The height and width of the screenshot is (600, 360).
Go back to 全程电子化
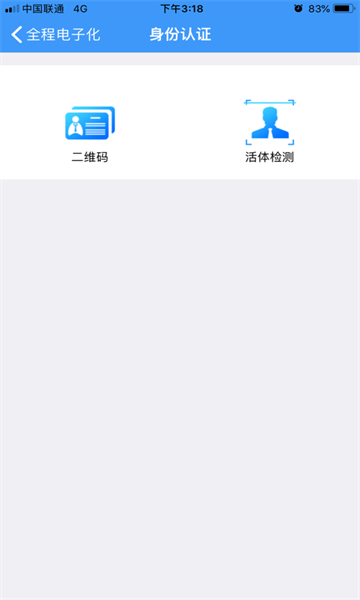coord(56,35)
